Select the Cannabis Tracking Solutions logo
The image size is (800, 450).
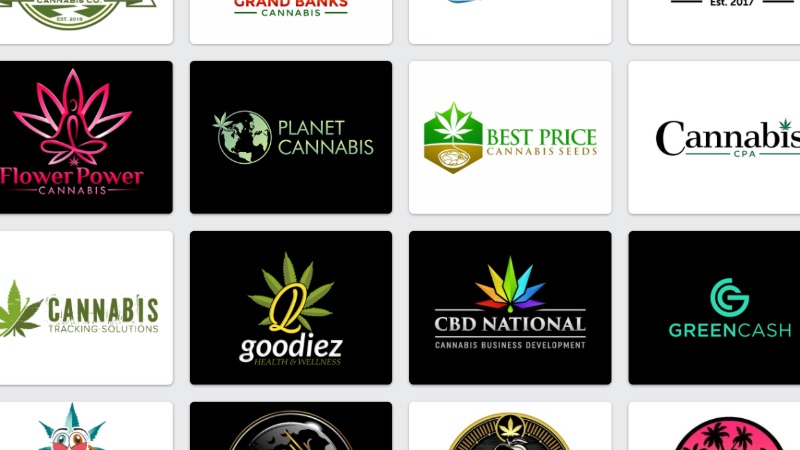(85, 308)
